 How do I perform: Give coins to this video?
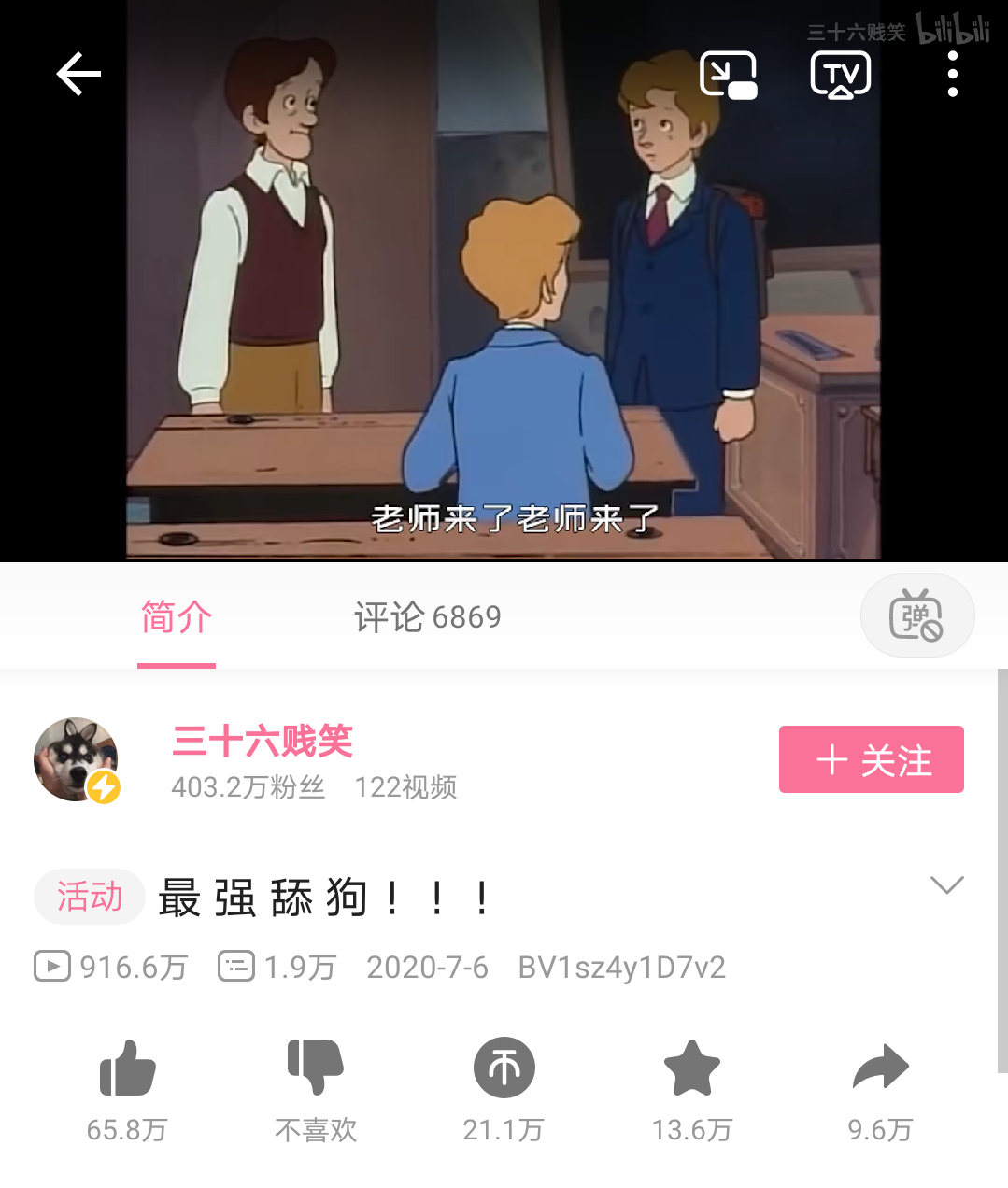click(504, 1068)
